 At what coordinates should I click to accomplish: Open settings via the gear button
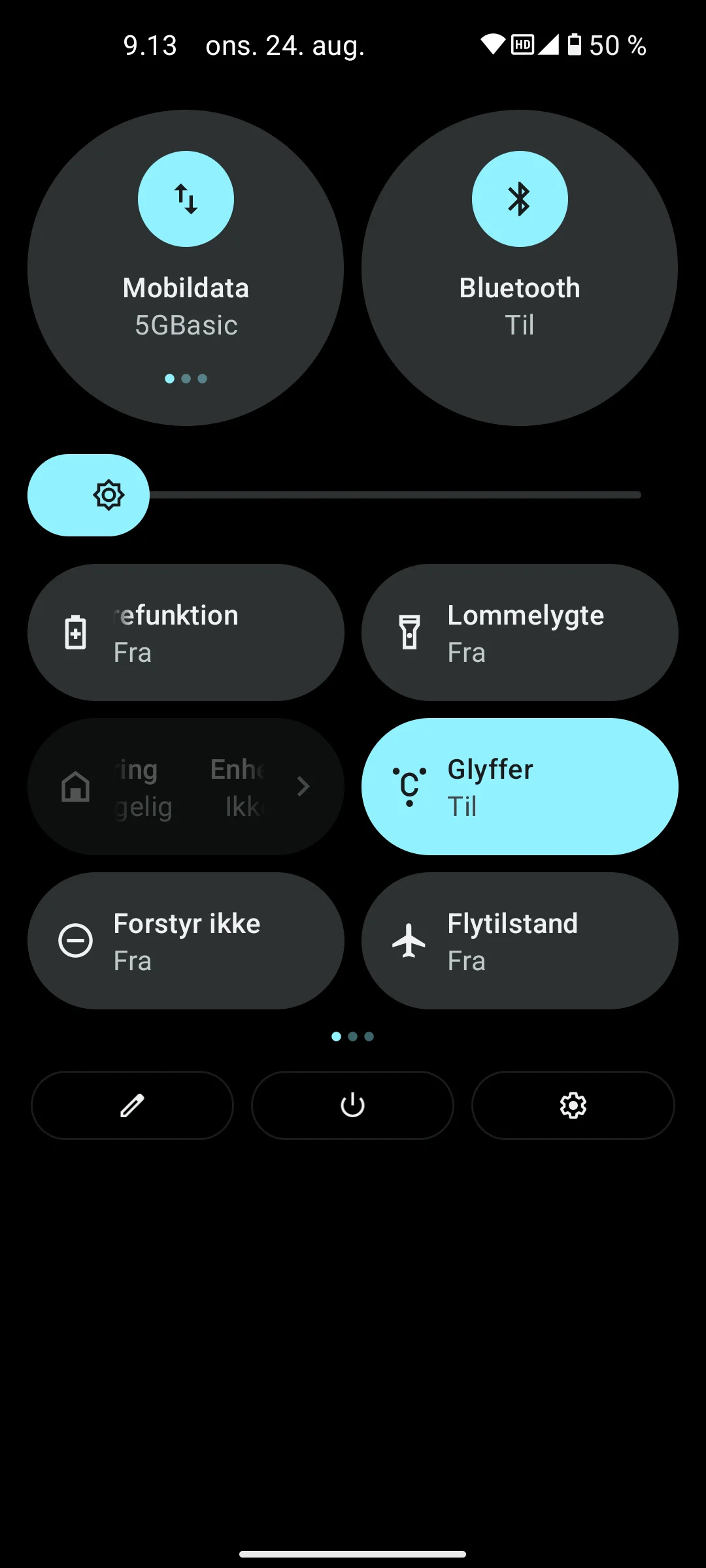coord(573,1105)
